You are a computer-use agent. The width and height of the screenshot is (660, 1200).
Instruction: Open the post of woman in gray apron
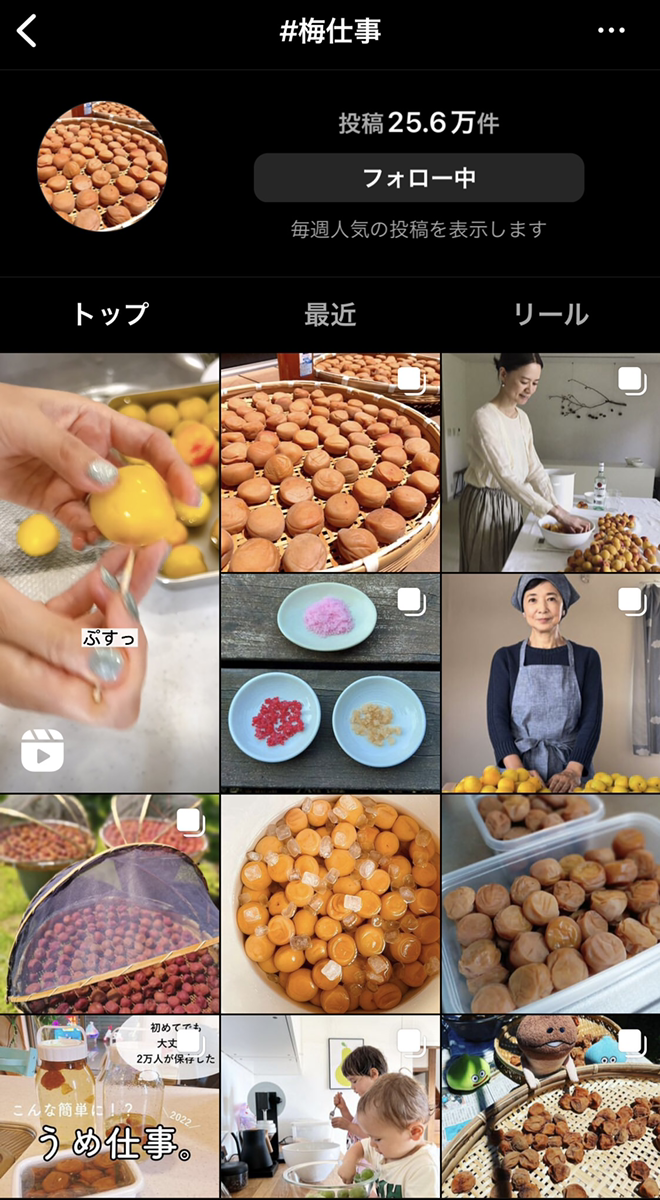(x=551, y=683)
